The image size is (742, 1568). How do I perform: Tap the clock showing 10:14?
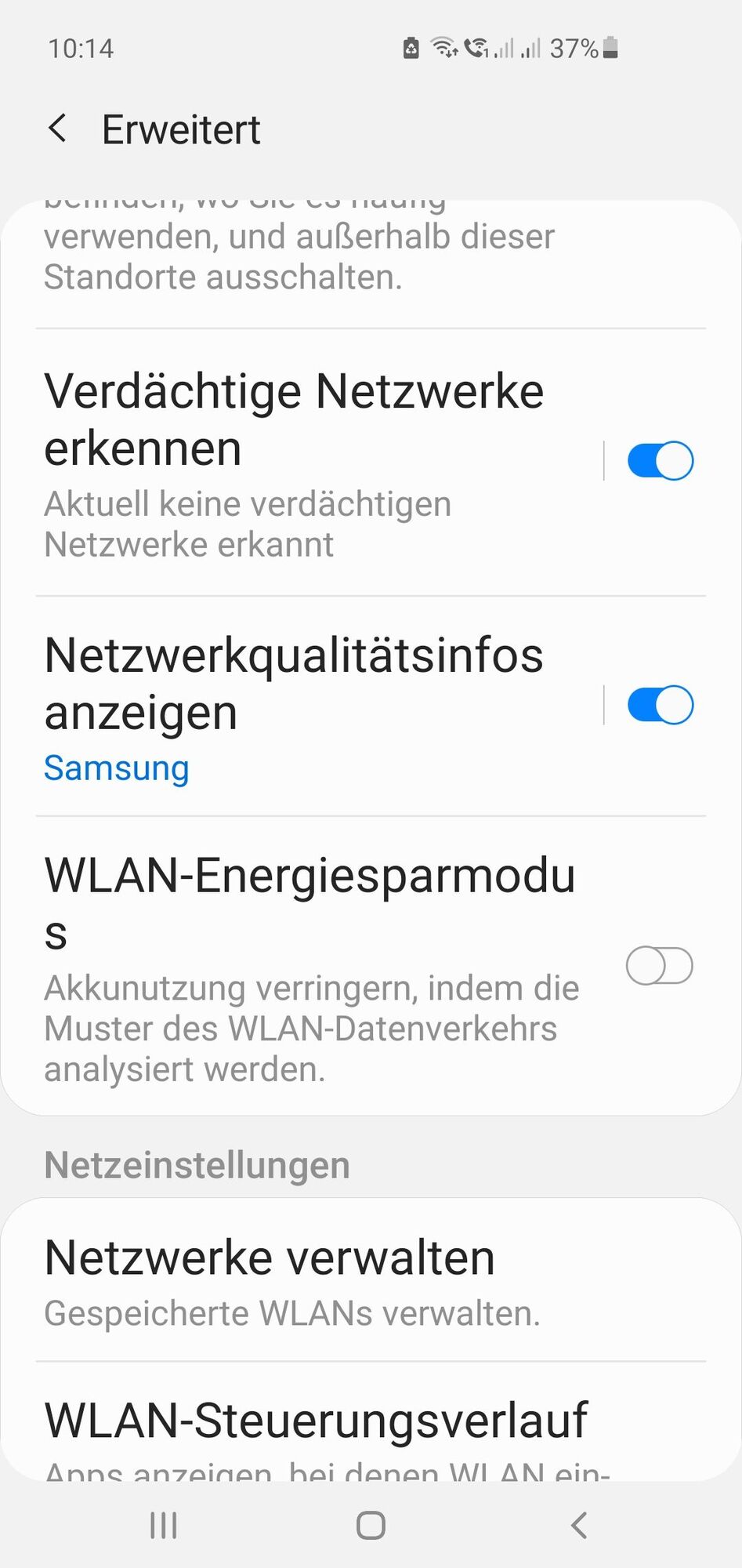coord(81,49)
